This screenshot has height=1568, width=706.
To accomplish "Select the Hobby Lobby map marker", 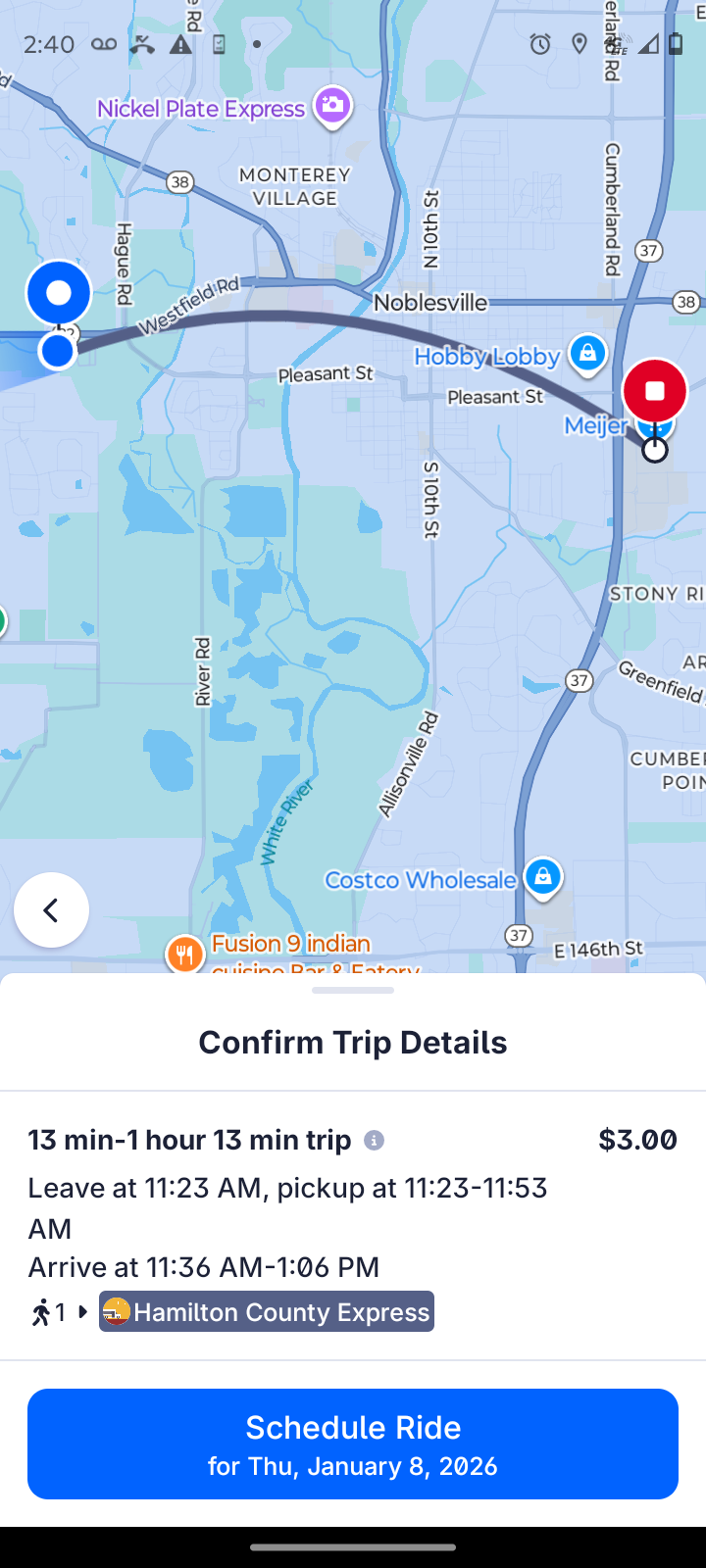I will 587,354.
